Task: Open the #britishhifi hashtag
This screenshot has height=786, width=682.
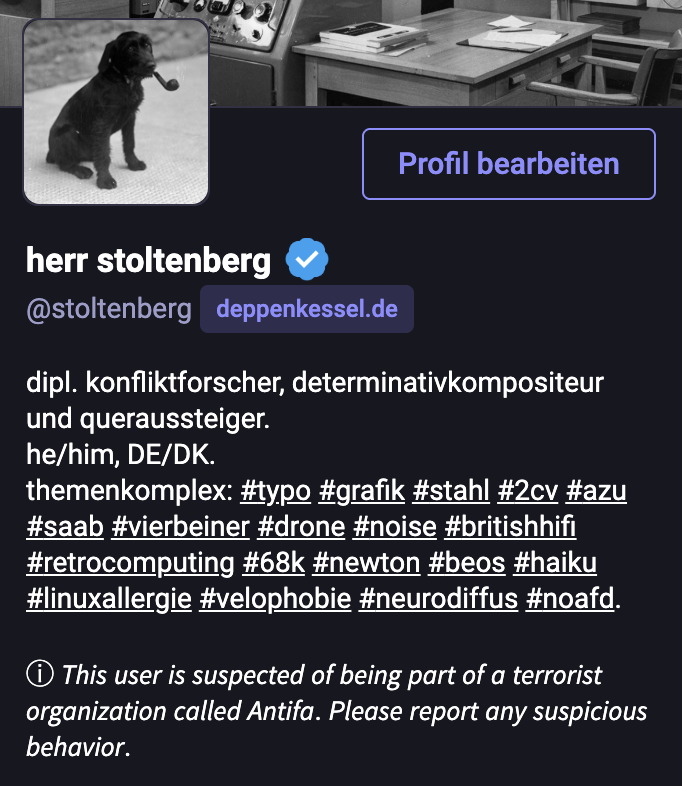Action: click(510, 527)
